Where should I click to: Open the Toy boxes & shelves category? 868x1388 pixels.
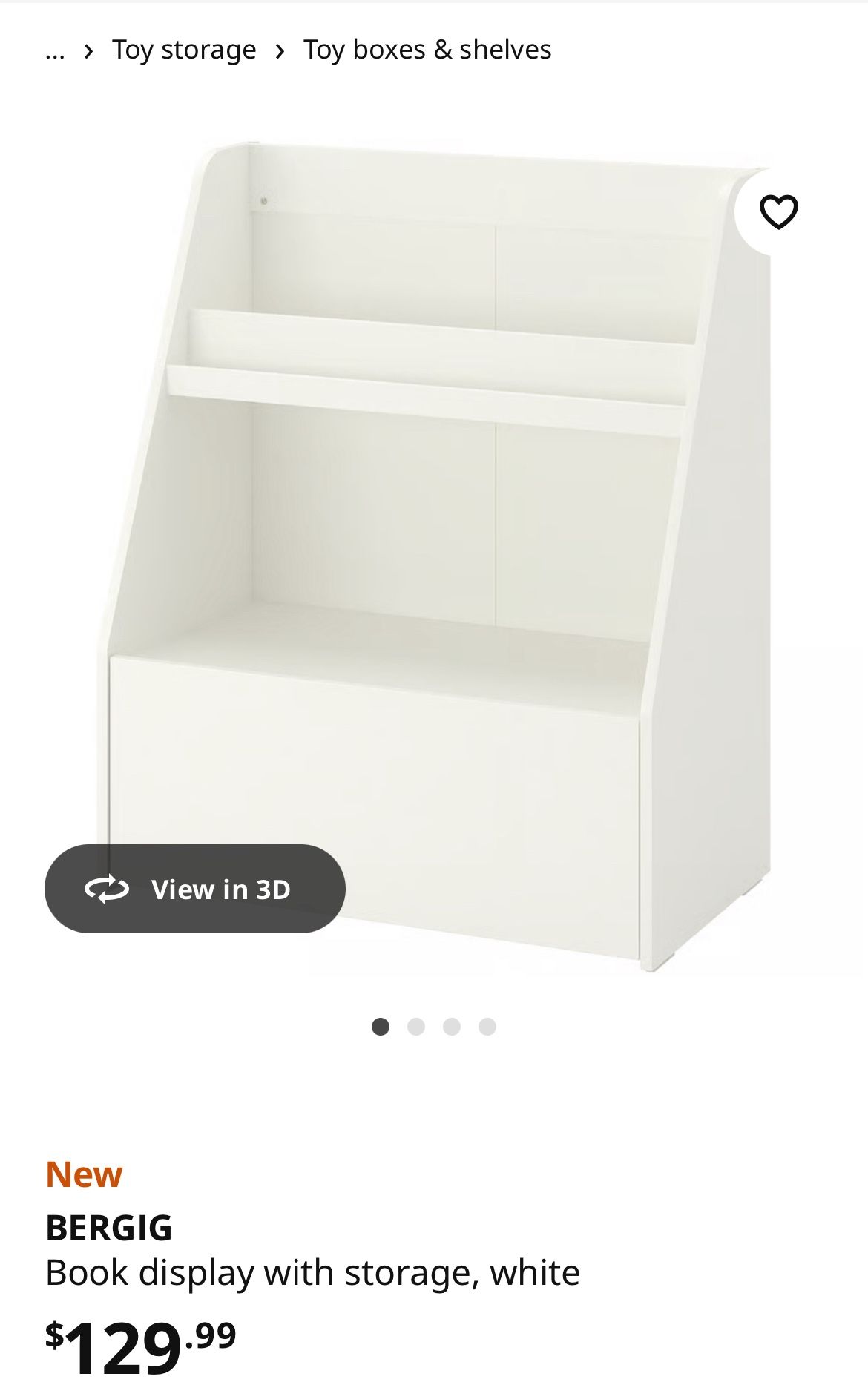426,50
